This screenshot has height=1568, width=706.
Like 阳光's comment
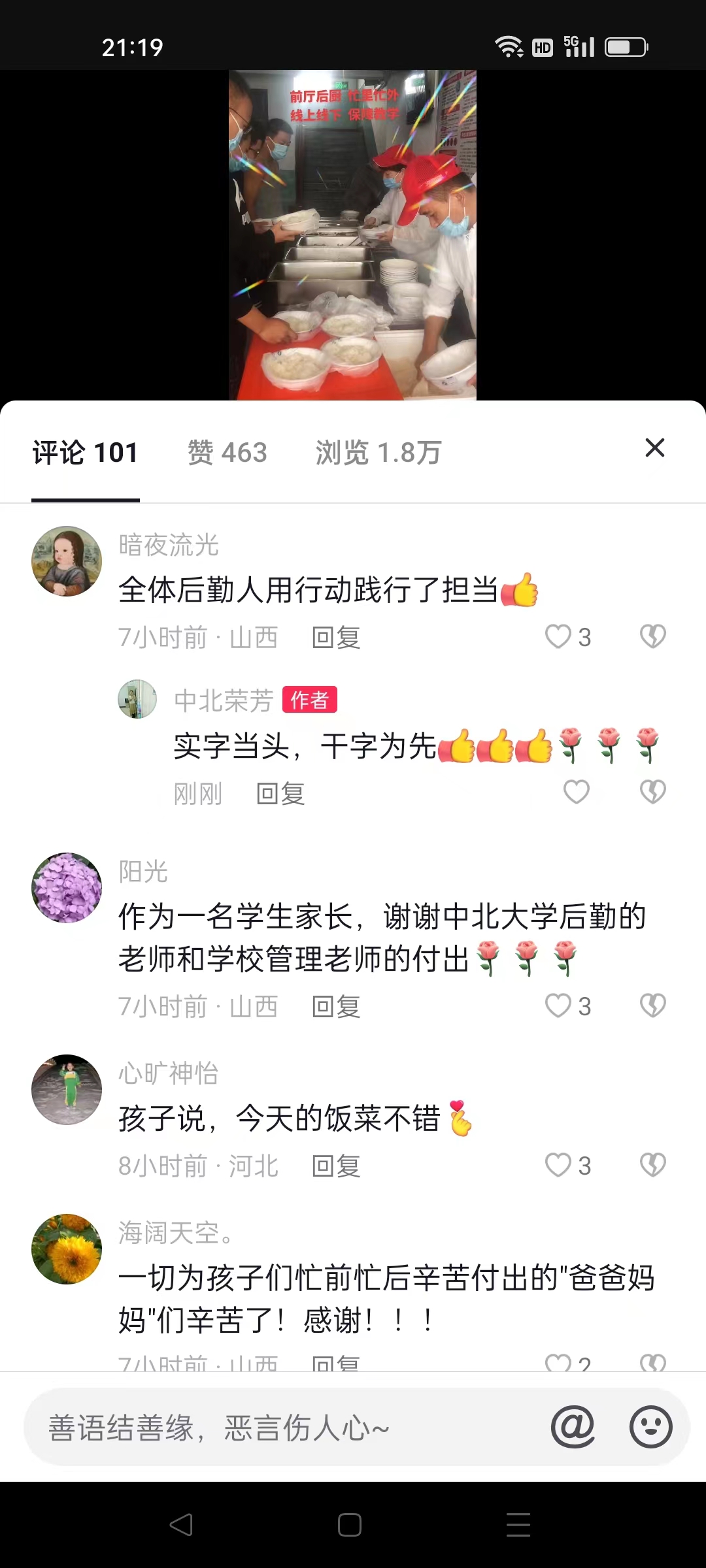pyautogui.click(x=559, y=1006)
